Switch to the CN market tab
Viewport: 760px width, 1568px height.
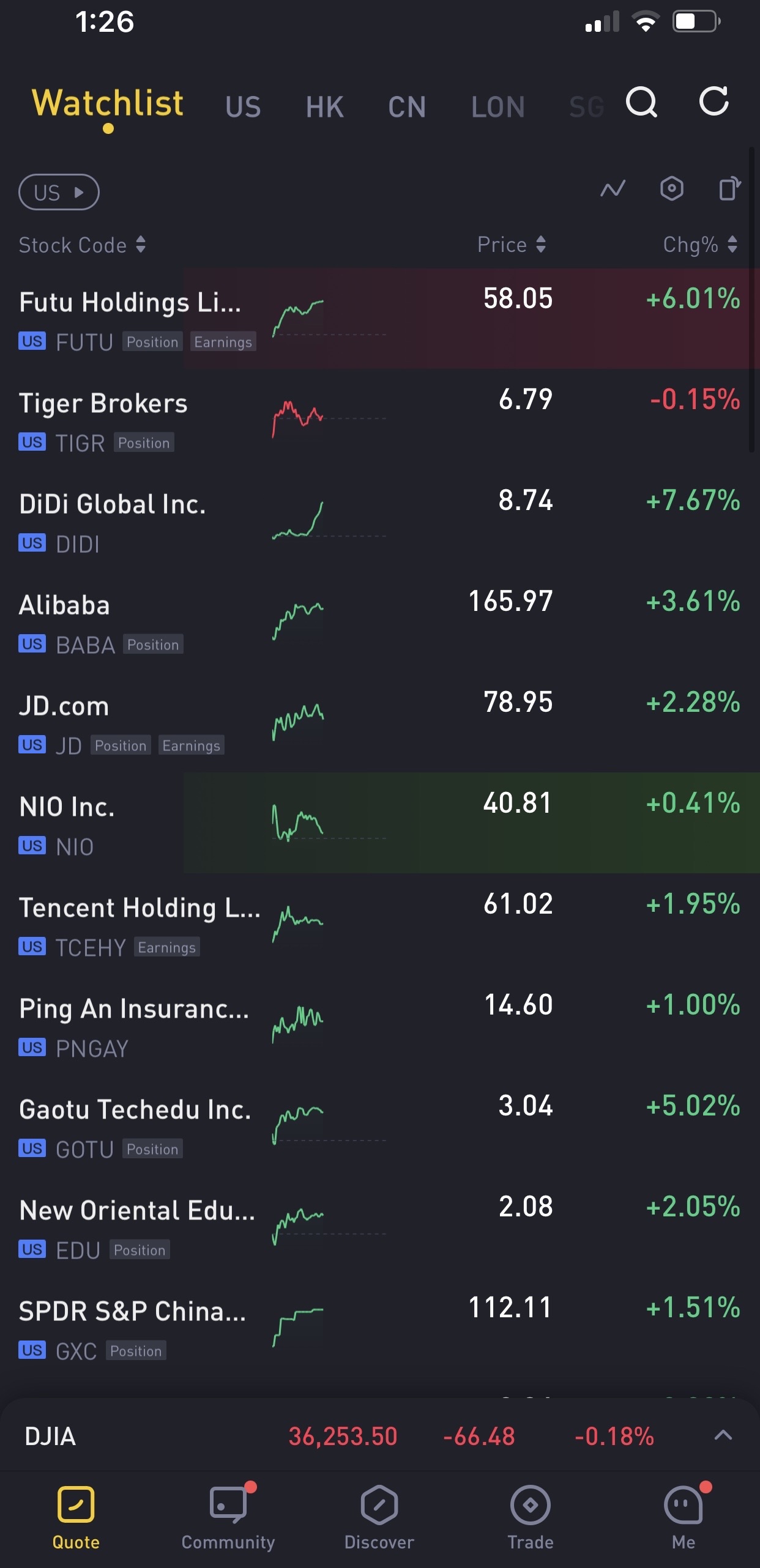(x=406, y=108)
